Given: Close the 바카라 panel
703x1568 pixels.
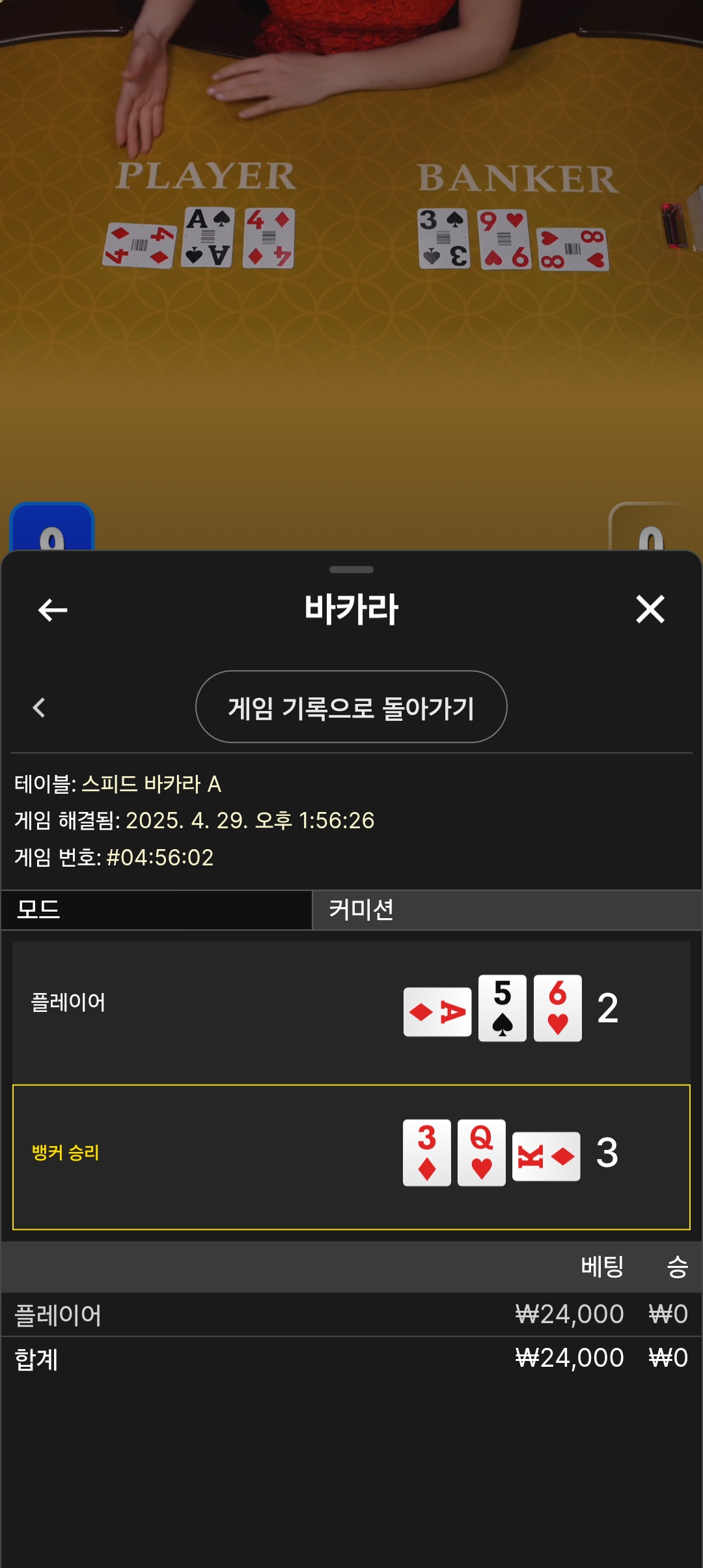Looking at the screenshot, I should pos(650,609).
